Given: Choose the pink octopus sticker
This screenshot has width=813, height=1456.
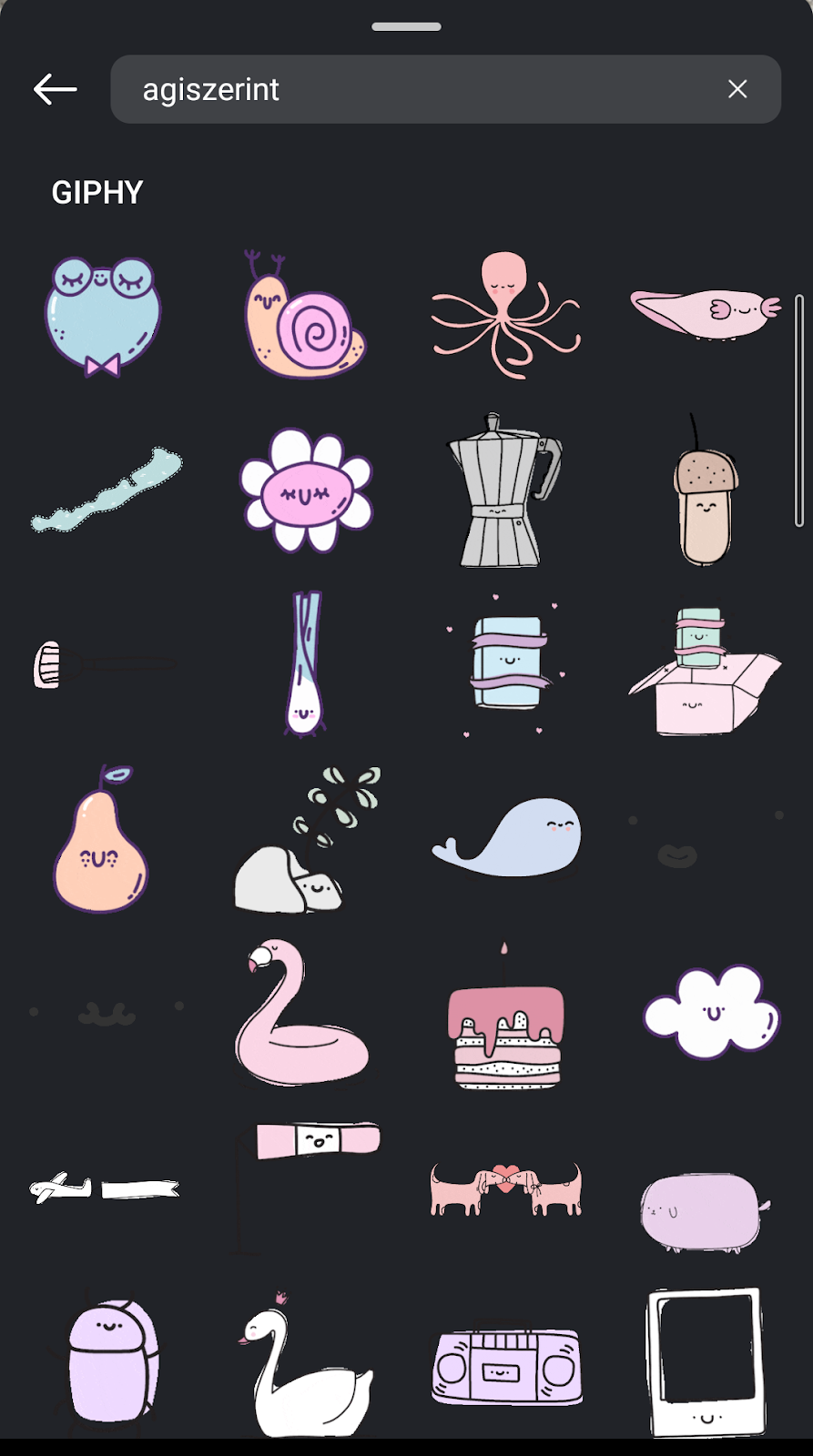Looking at the screenshot, I should [x=505, y=315].
